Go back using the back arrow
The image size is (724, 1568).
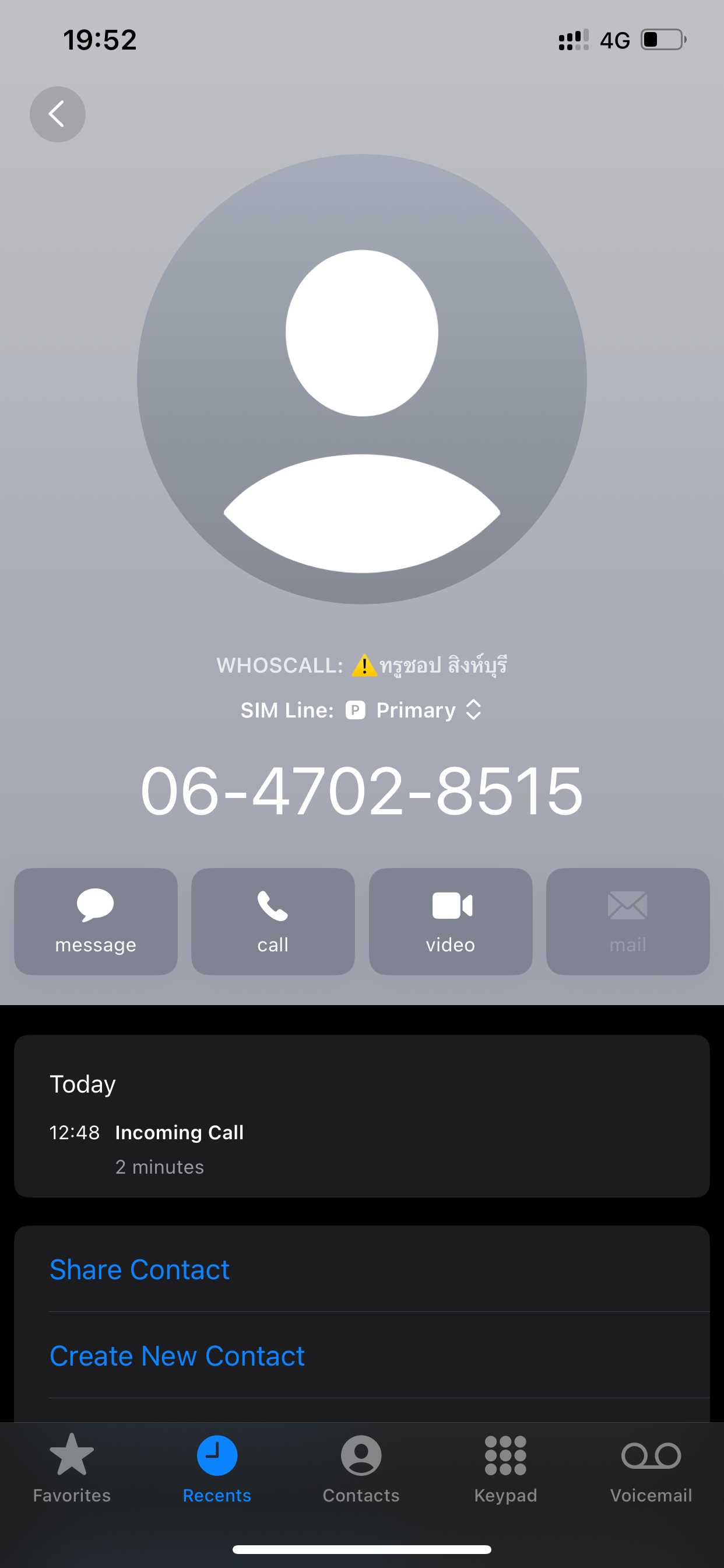tap(57, 114)
